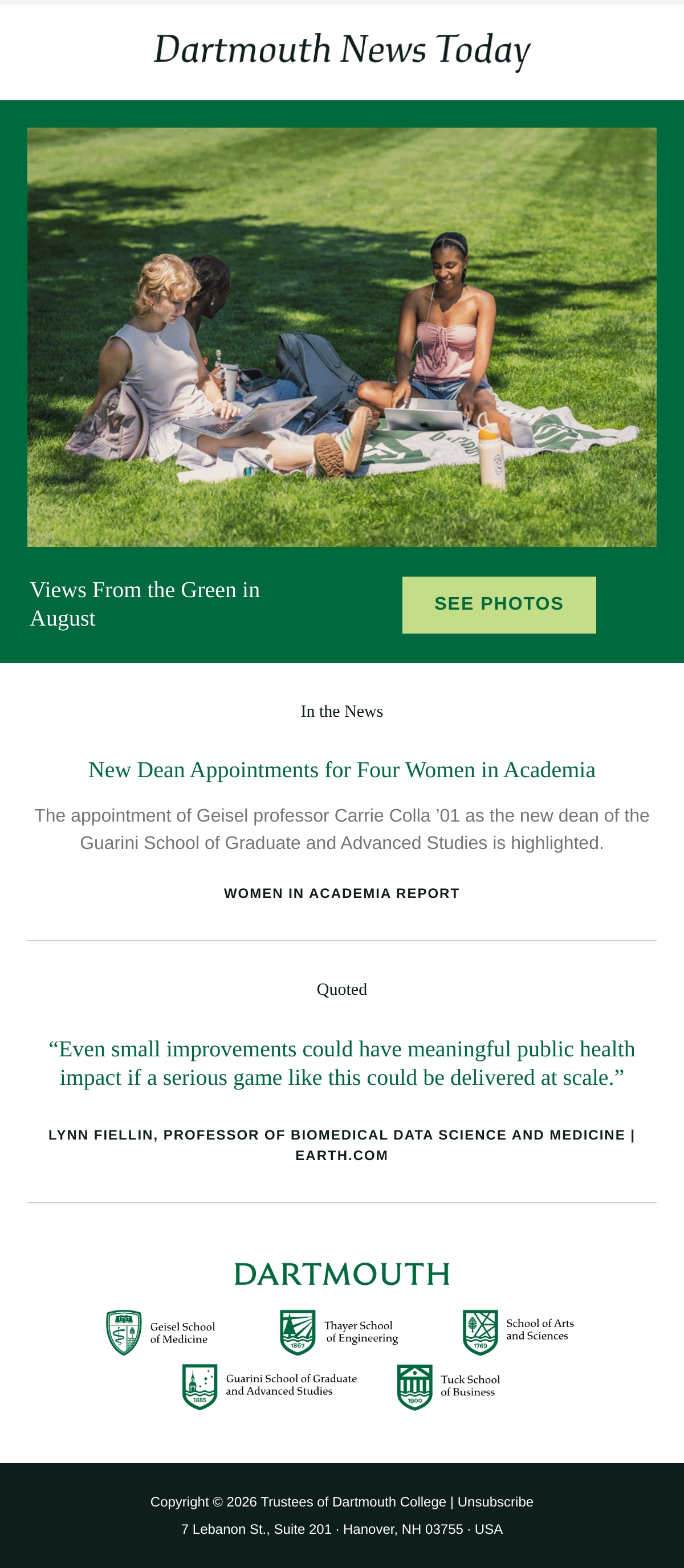The image size is (684, 1568).
Task: Tap the Unsubscribe link
Action: coord(495,1502)
